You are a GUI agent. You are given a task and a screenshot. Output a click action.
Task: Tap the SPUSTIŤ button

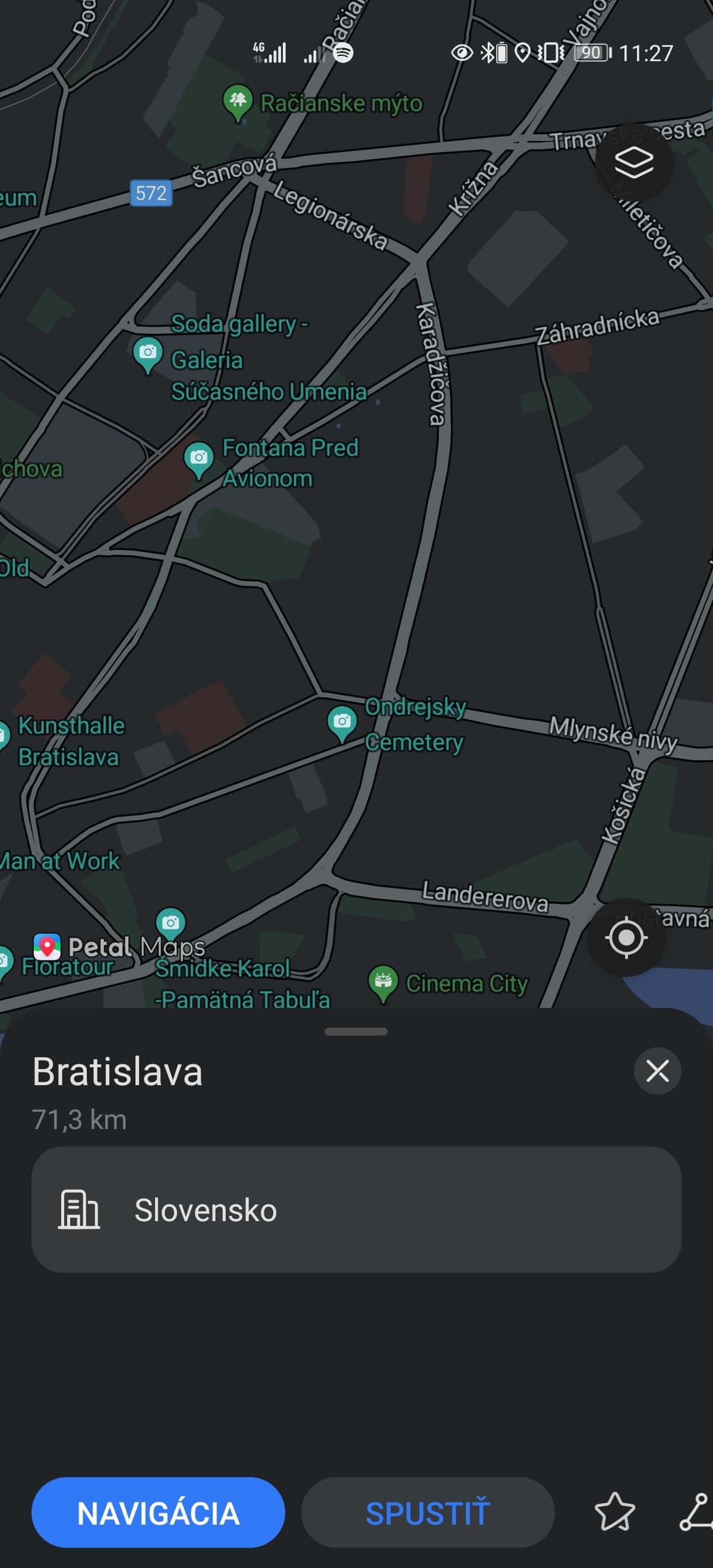coord(427,1513)
